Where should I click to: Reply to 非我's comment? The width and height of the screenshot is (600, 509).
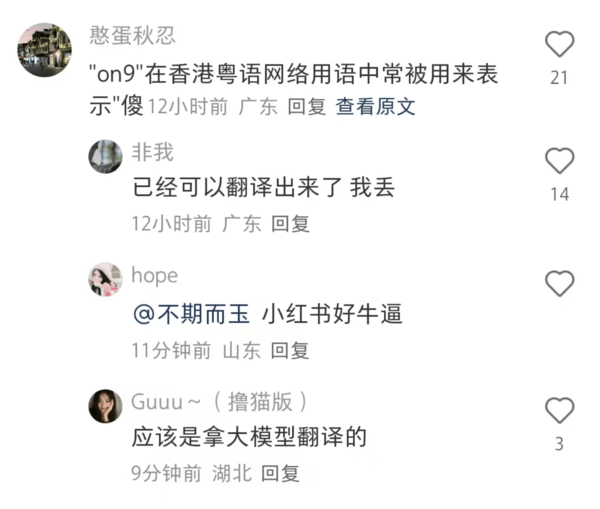tap(290, 224)
